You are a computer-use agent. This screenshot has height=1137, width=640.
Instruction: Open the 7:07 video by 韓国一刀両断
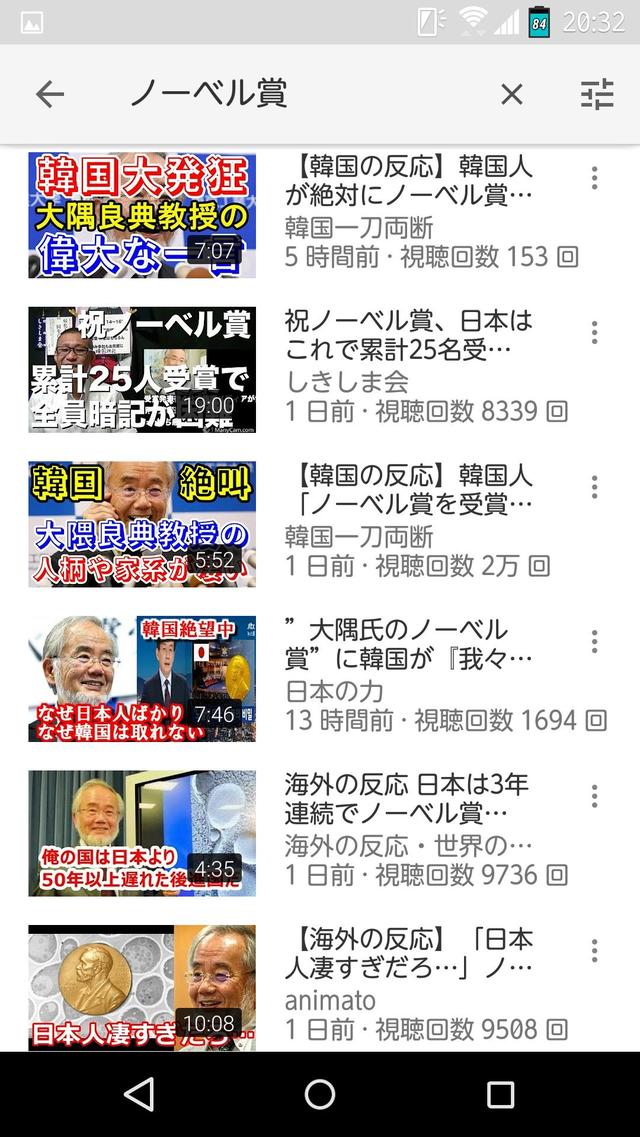[x=142, y=215]
